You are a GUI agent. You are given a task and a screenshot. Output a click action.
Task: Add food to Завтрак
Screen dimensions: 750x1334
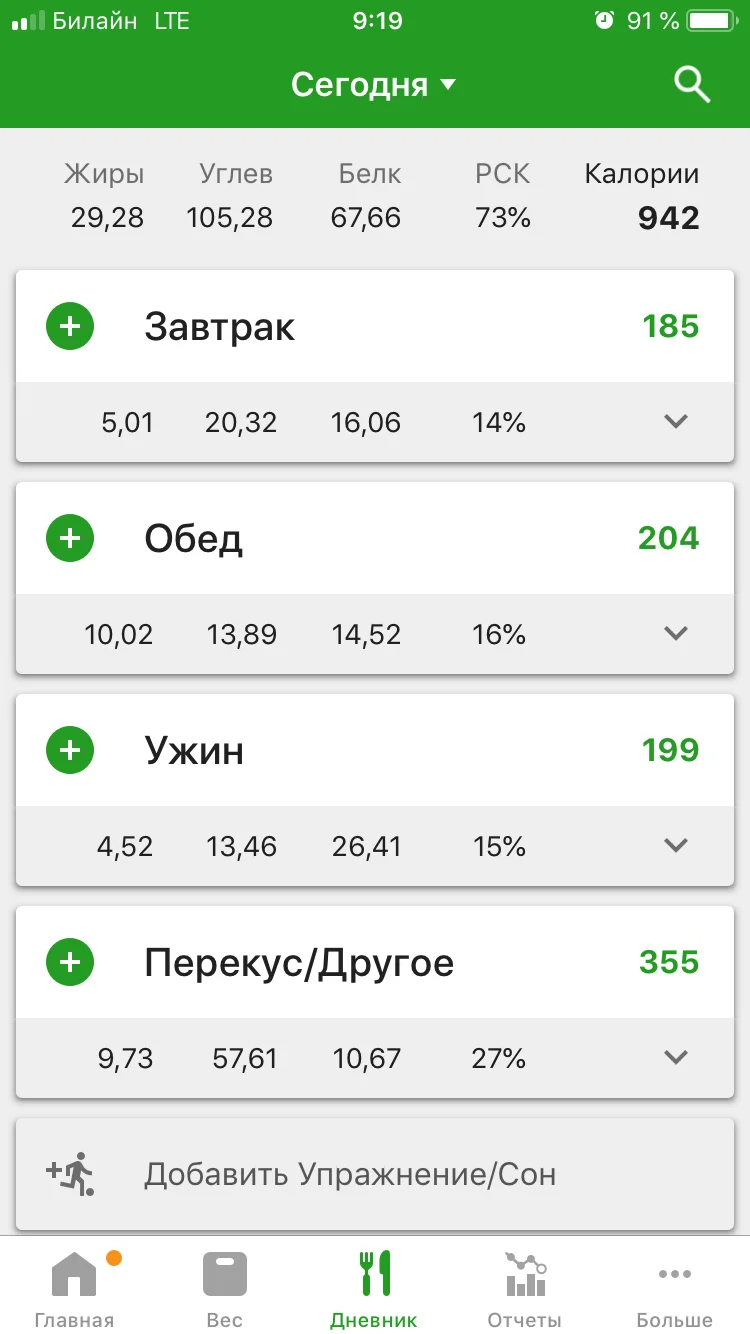(70, 326)
